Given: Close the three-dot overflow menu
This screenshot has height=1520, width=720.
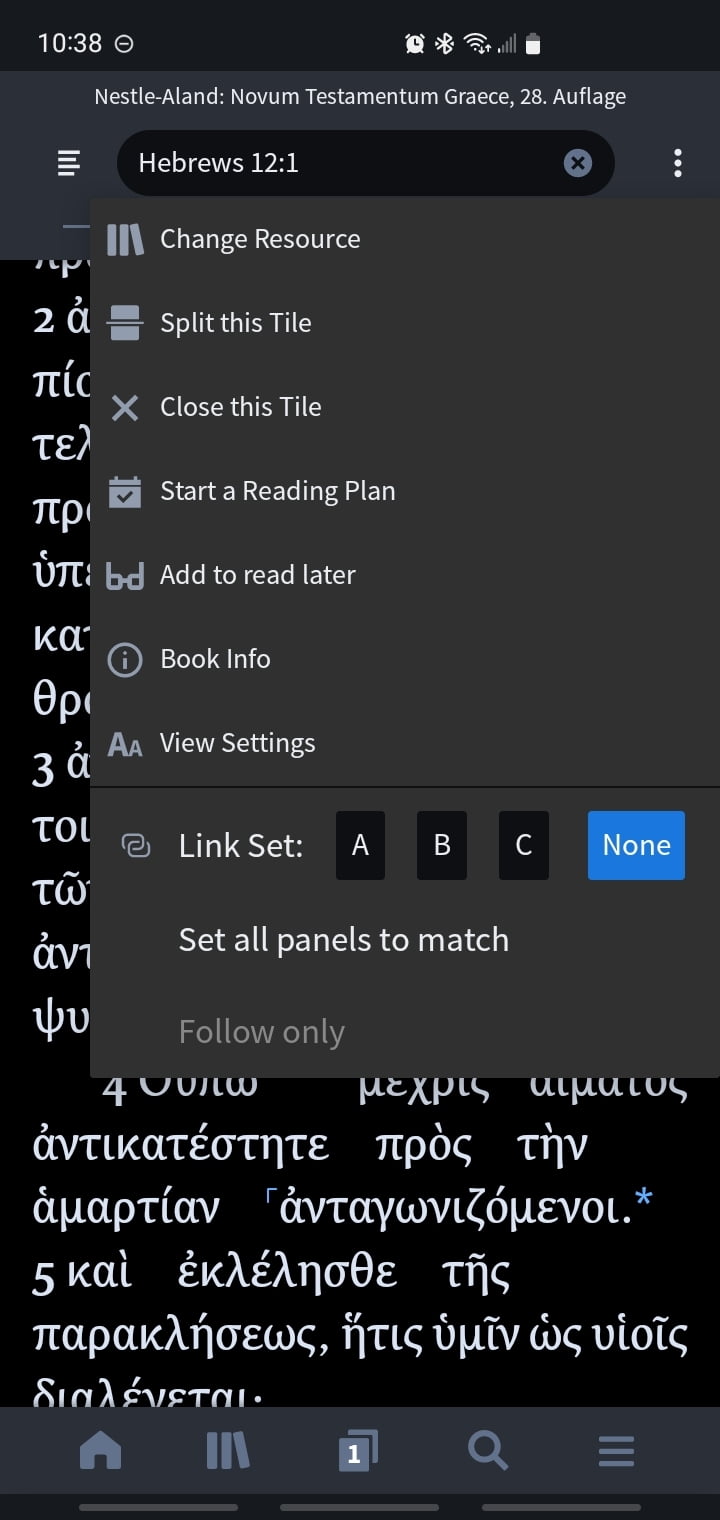Looking at the screenshot, I should click(x=678, y=163).
